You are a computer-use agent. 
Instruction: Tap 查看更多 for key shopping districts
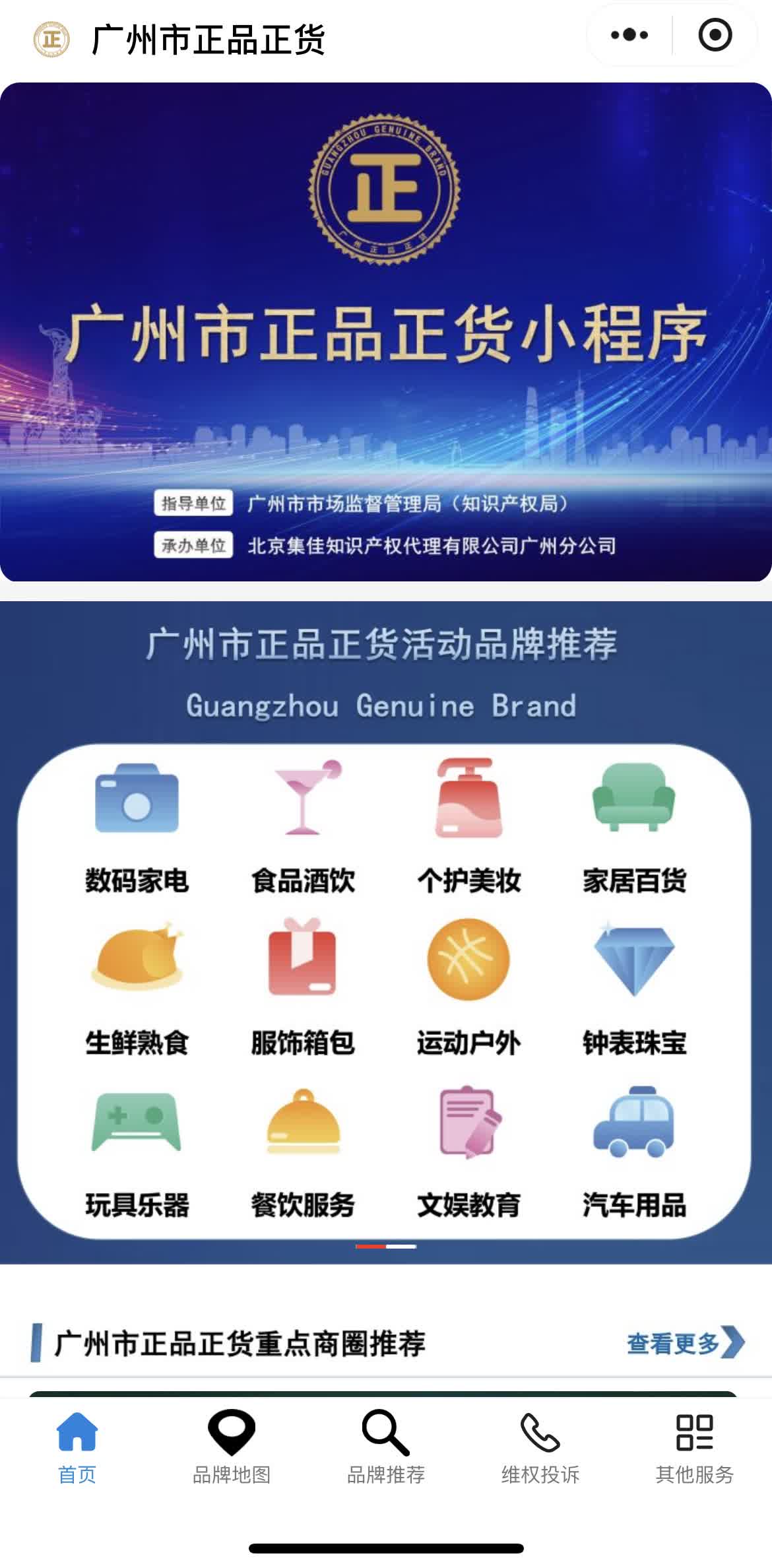point(684,1342)
